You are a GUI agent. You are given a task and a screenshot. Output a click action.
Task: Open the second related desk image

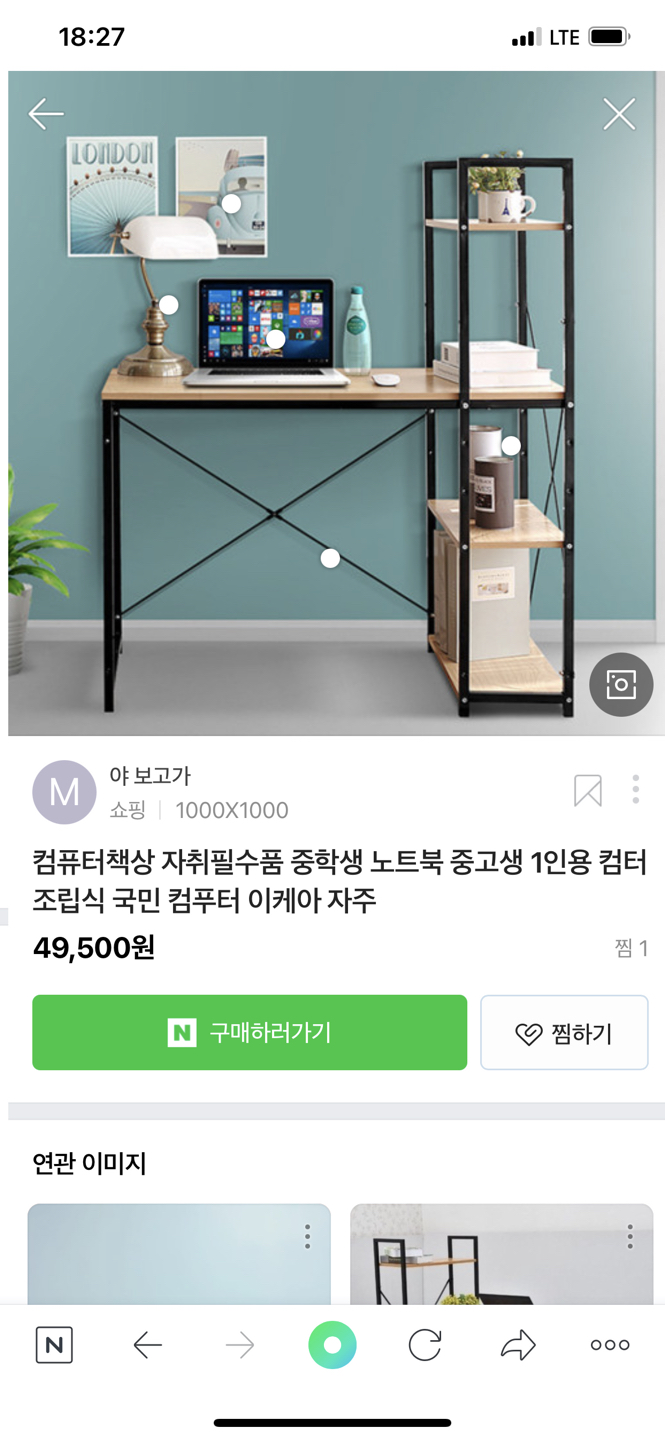tap(501, 1255)
